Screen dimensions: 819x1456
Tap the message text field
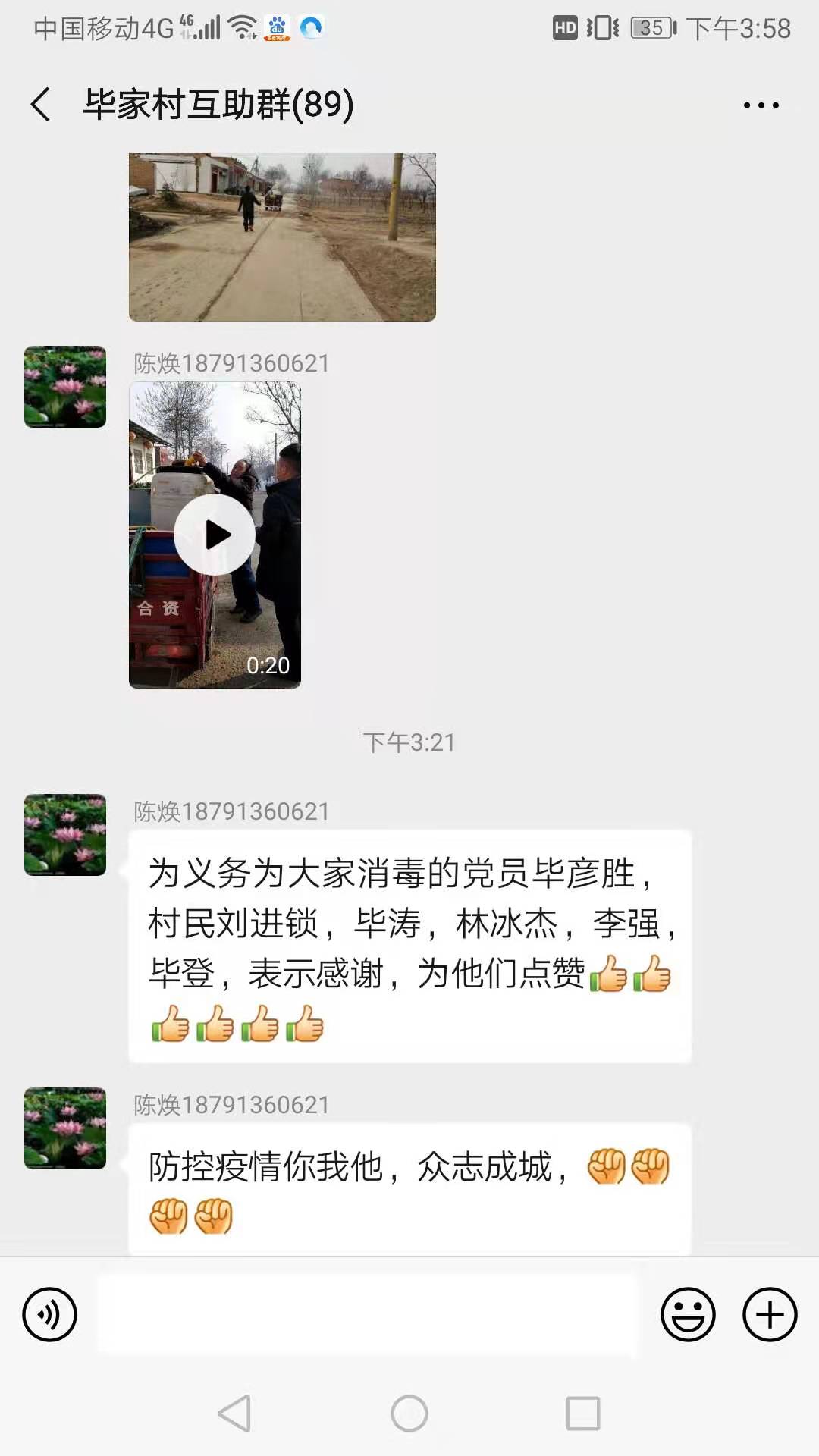367,1314
